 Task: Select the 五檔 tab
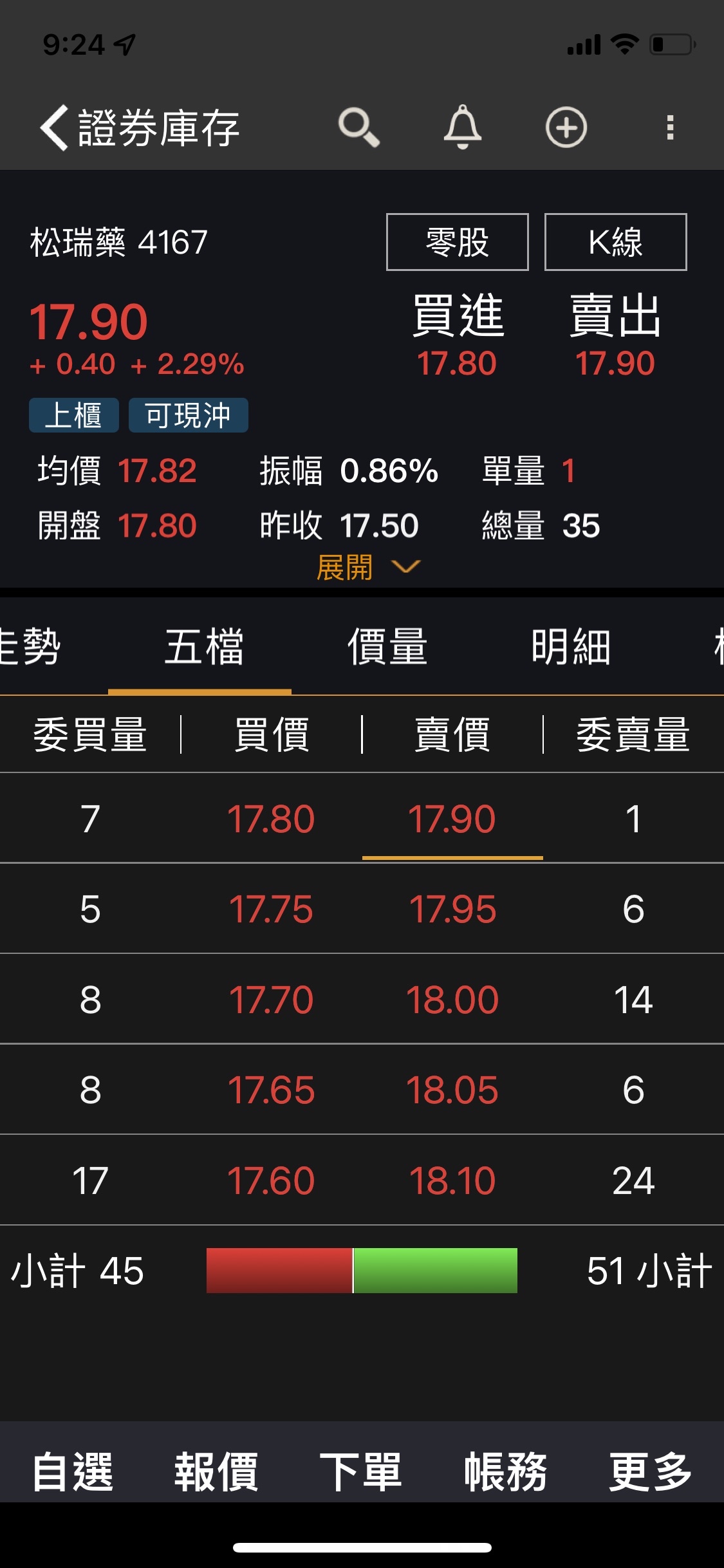(x=204, y=646)
